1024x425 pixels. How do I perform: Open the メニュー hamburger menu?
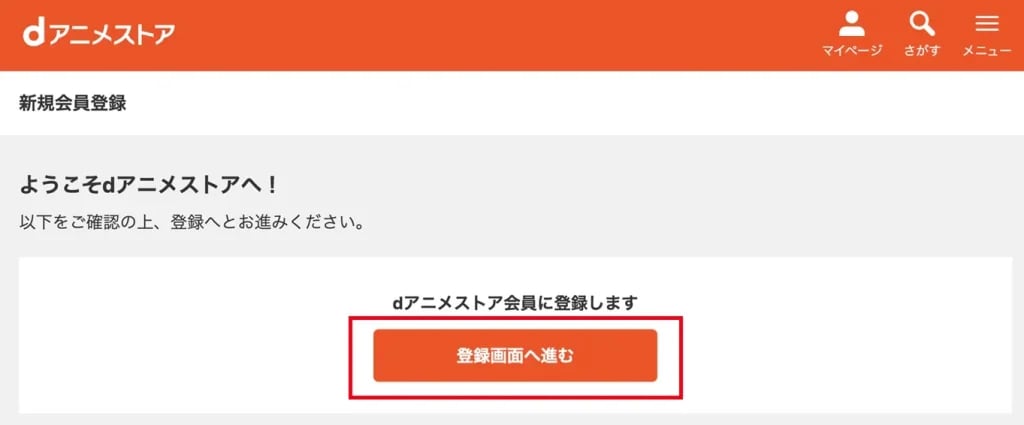tap(986, 33)
